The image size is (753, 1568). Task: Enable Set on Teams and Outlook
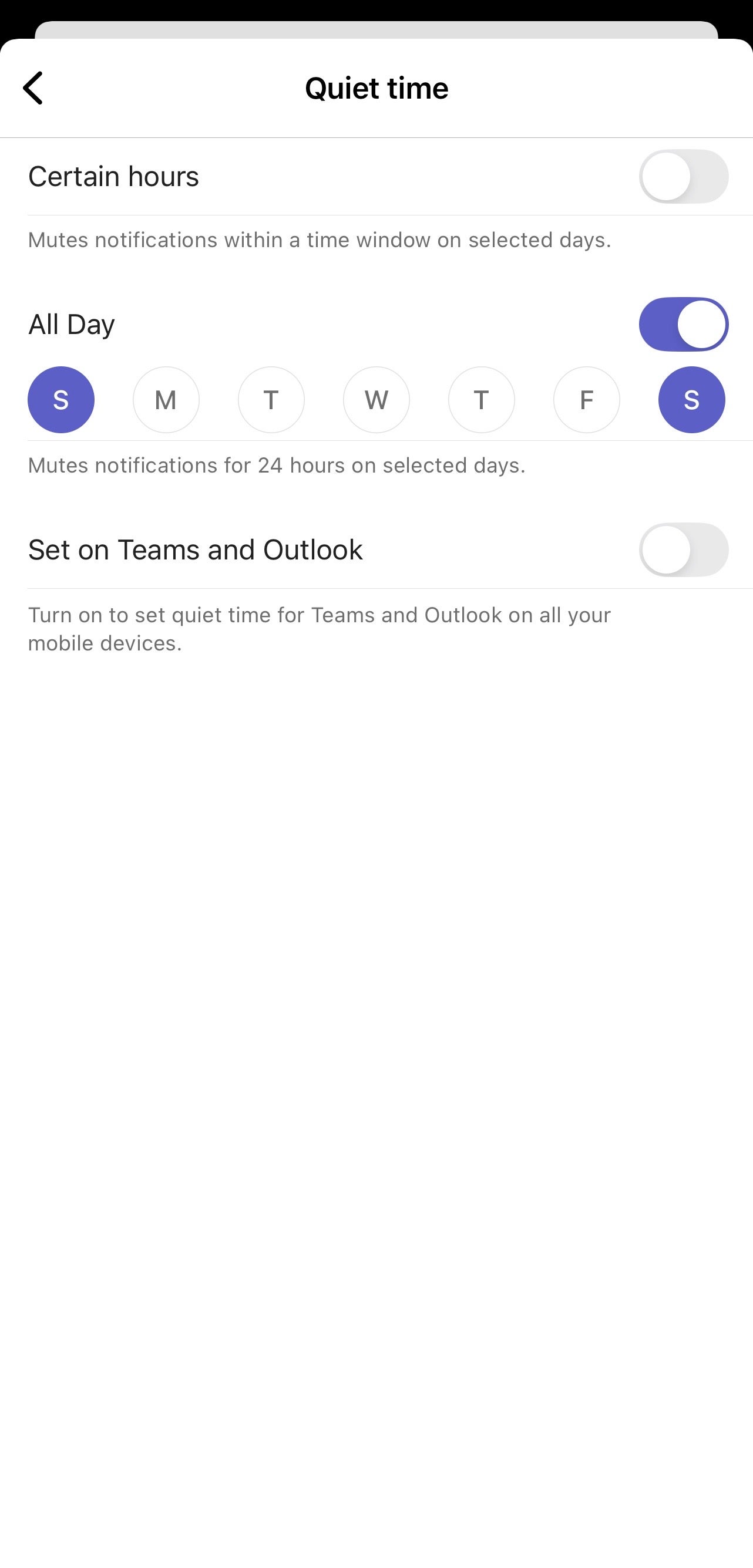[683, 549]
